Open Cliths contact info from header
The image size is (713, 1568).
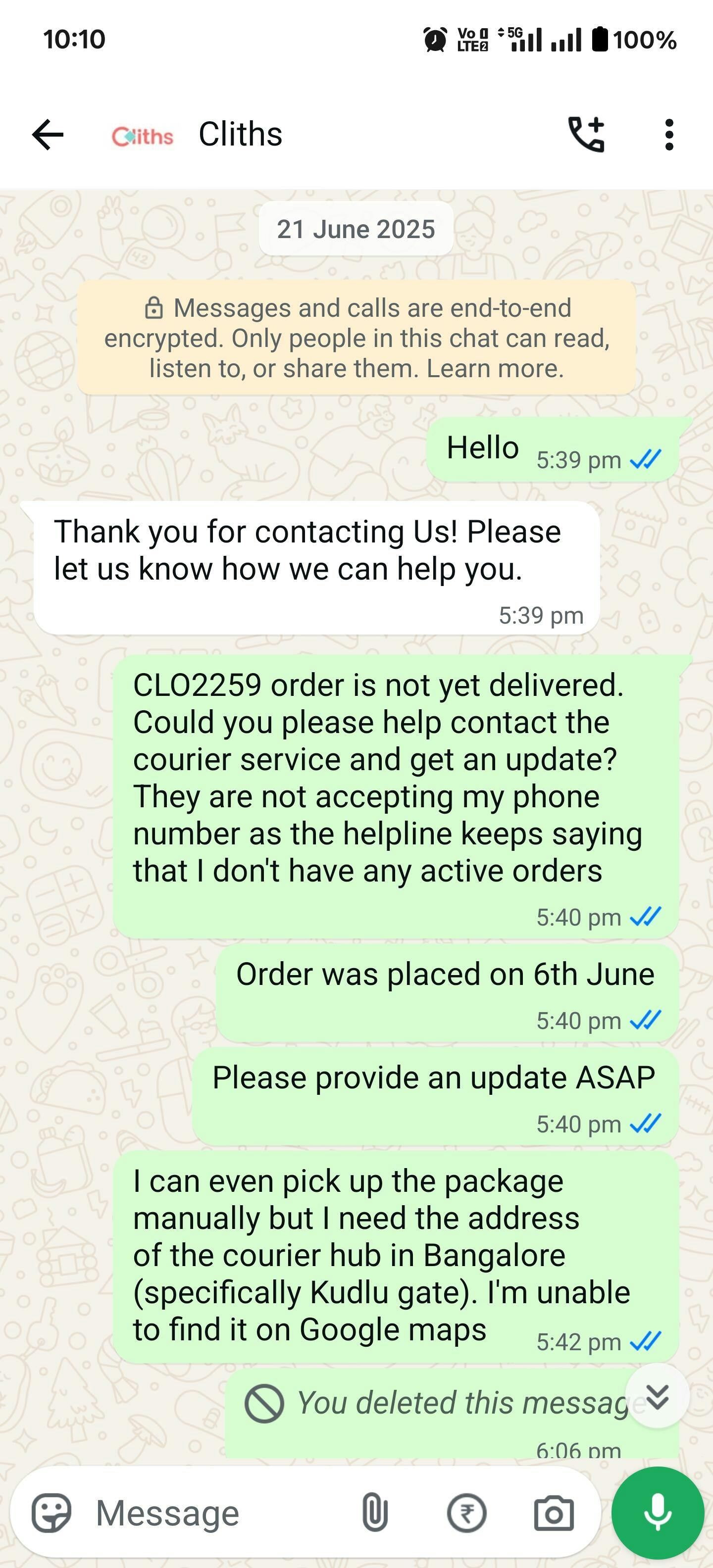[240, 134]
